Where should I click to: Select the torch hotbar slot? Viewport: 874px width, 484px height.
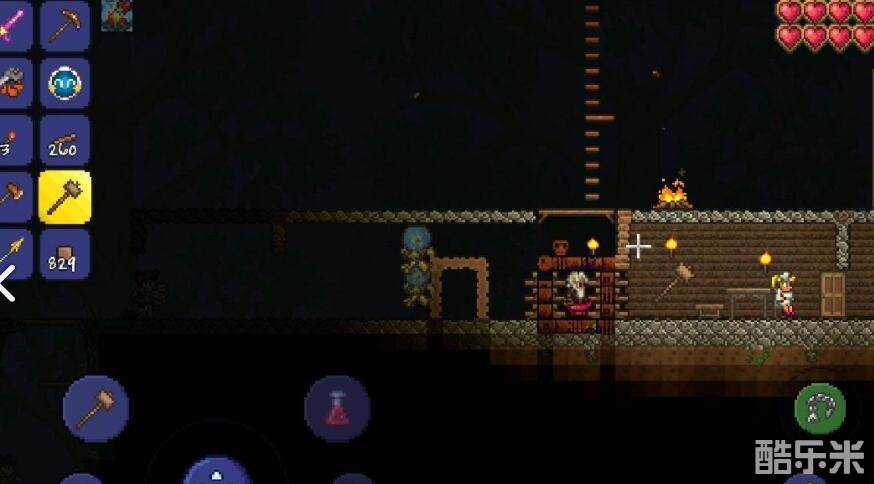[12, 142]
